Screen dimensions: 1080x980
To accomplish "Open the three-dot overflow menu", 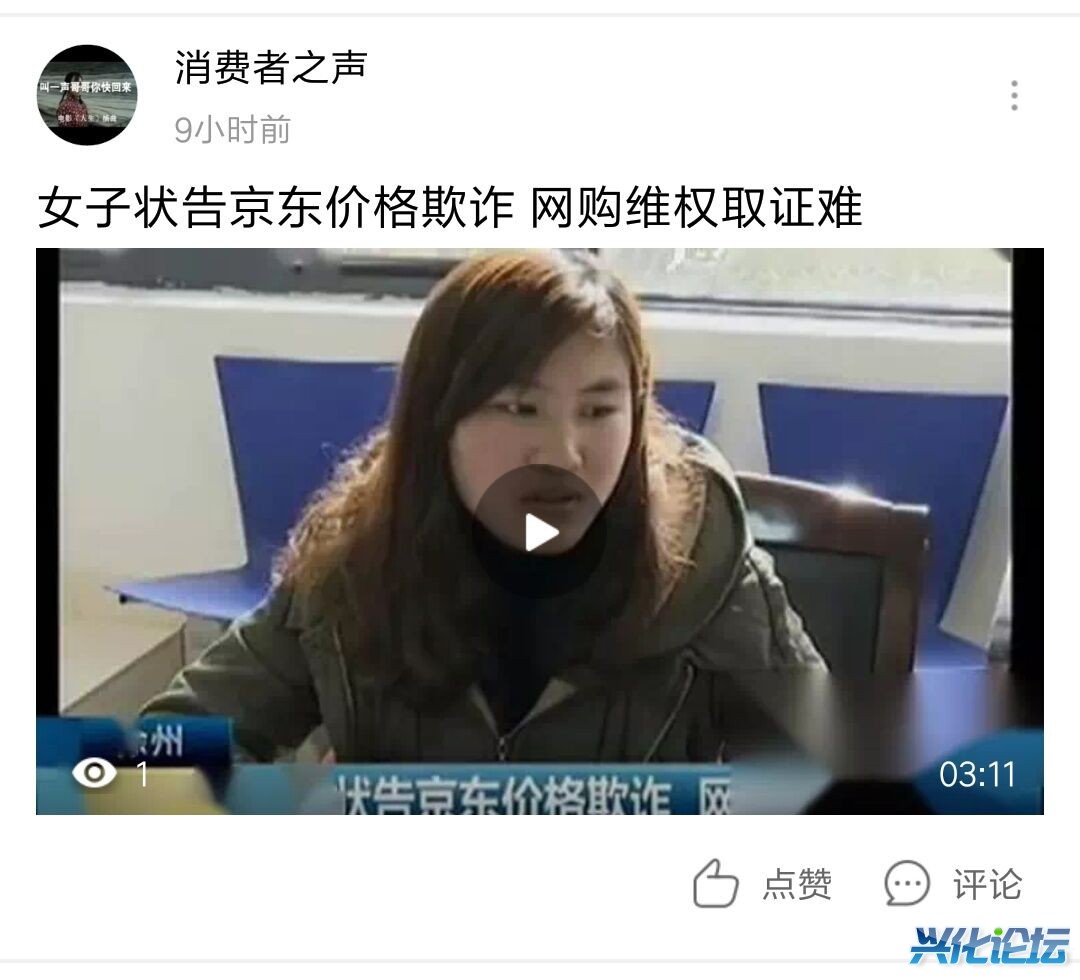I will (1014, 96).
